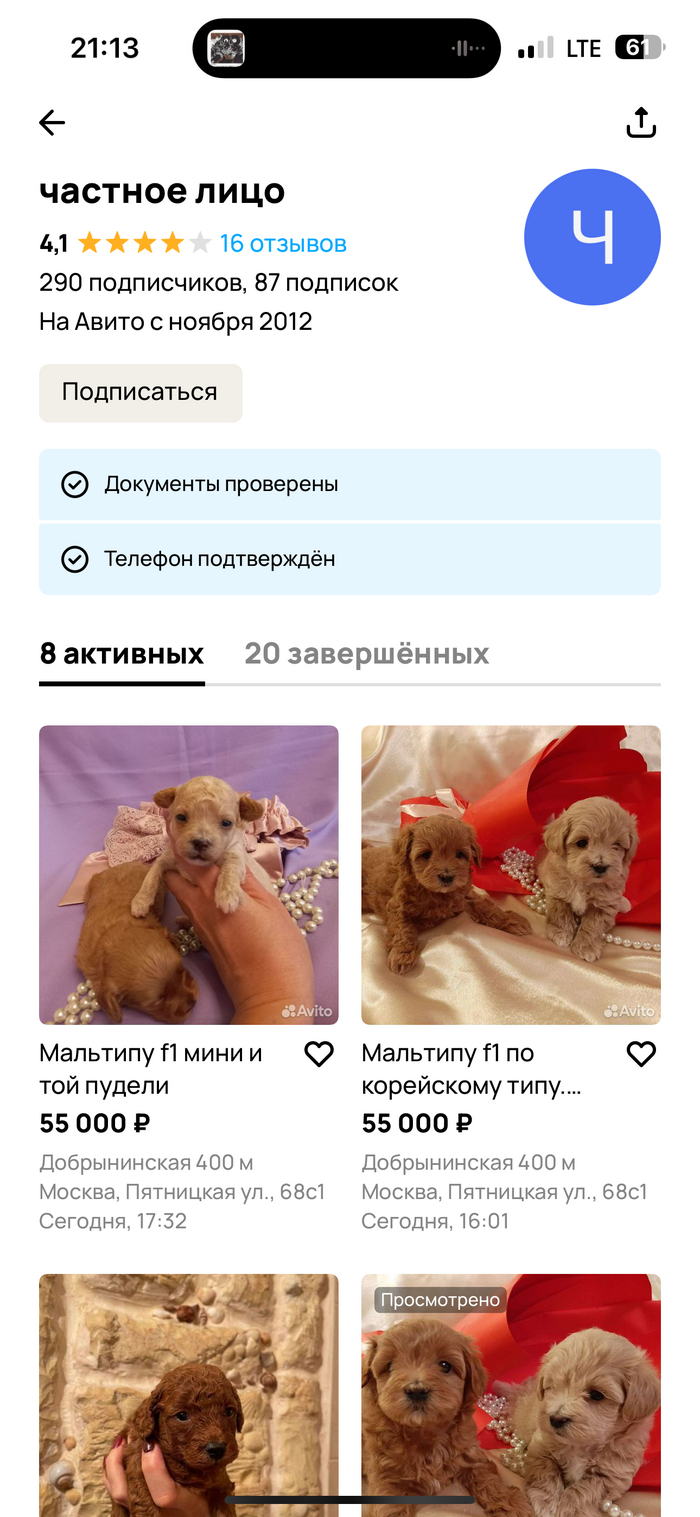
Task: Open the 16 отзывов reviews link
Action: tap(283, 243)
